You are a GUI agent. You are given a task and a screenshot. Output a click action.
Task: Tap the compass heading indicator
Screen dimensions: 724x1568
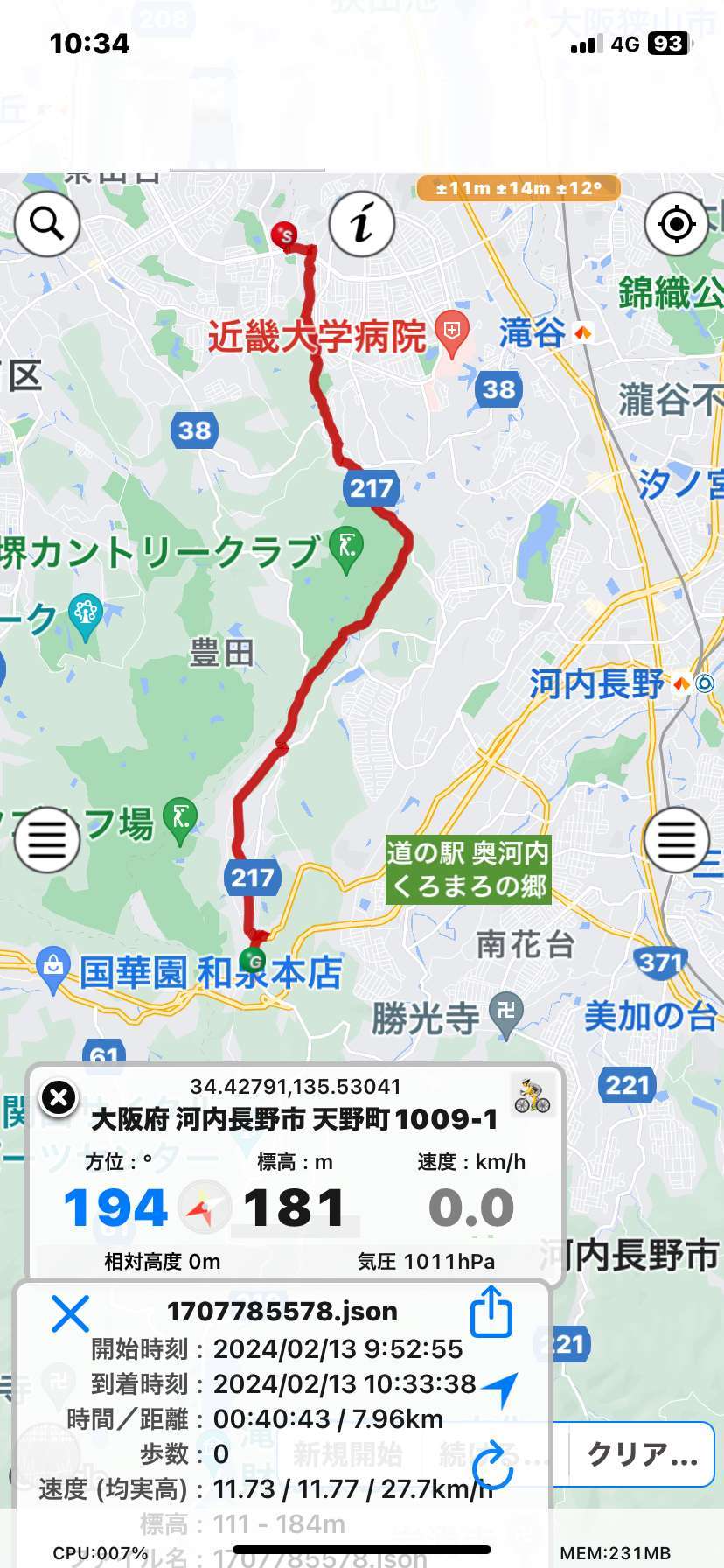tap(203, 1208)
